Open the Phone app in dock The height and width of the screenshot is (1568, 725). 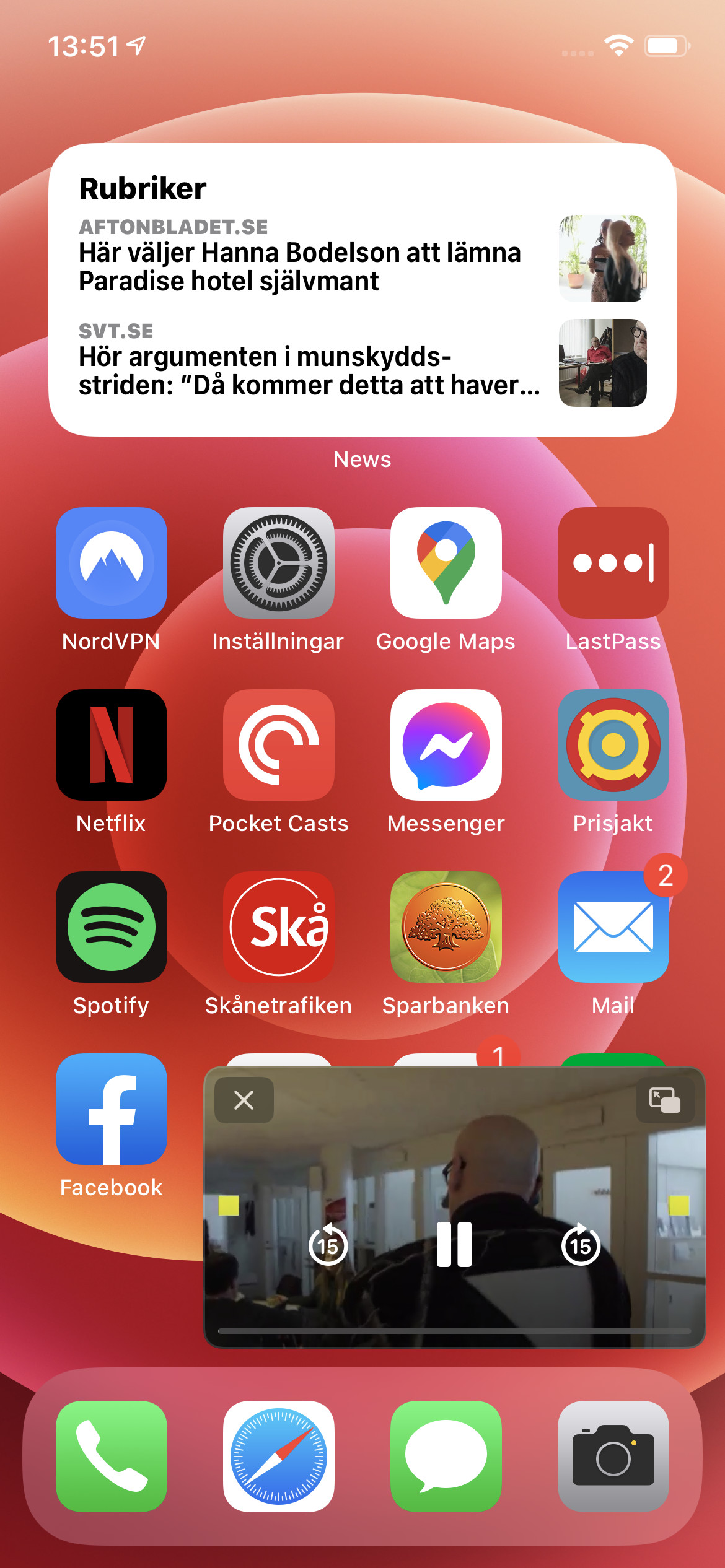click(x=112, y=1457)
